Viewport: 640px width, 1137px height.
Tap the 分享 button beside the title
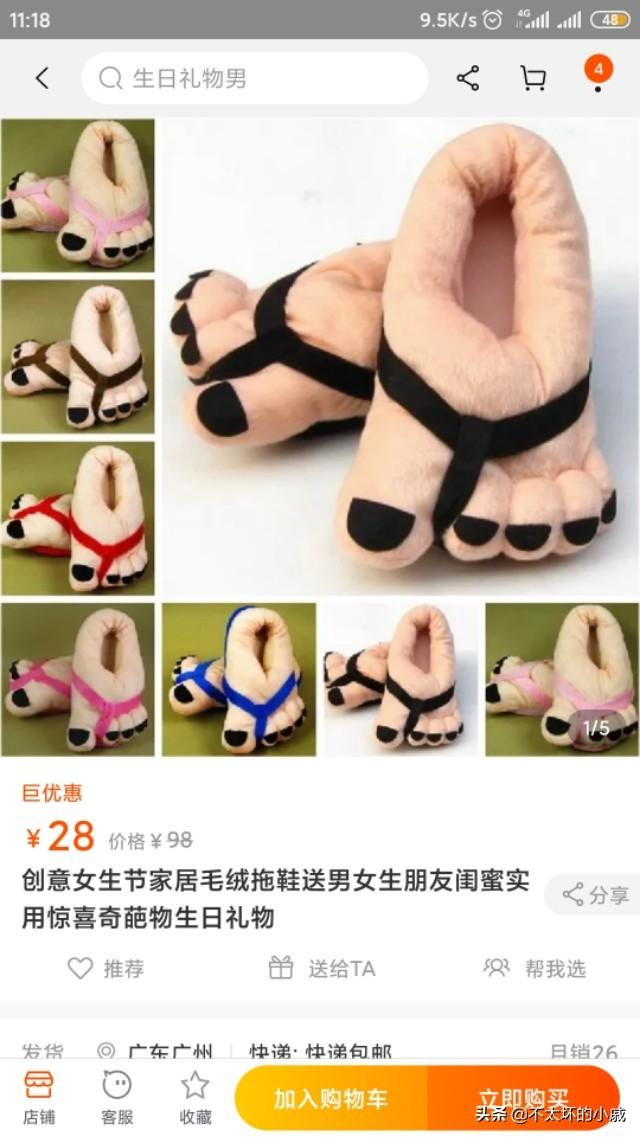[x=595, y=894]
